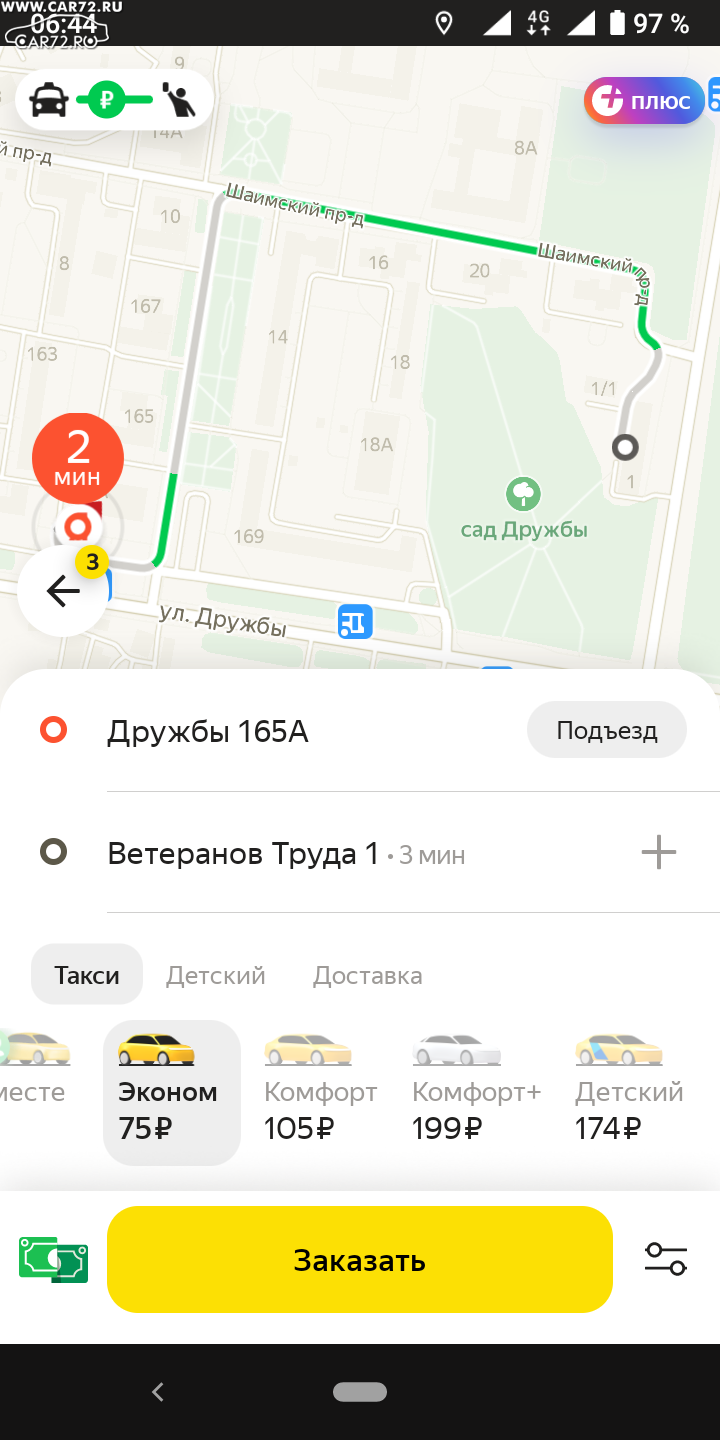This screenshot has width=720, height=1440.
Task: Tap the Подъезд entrance chip
Action: coord(607,730)
